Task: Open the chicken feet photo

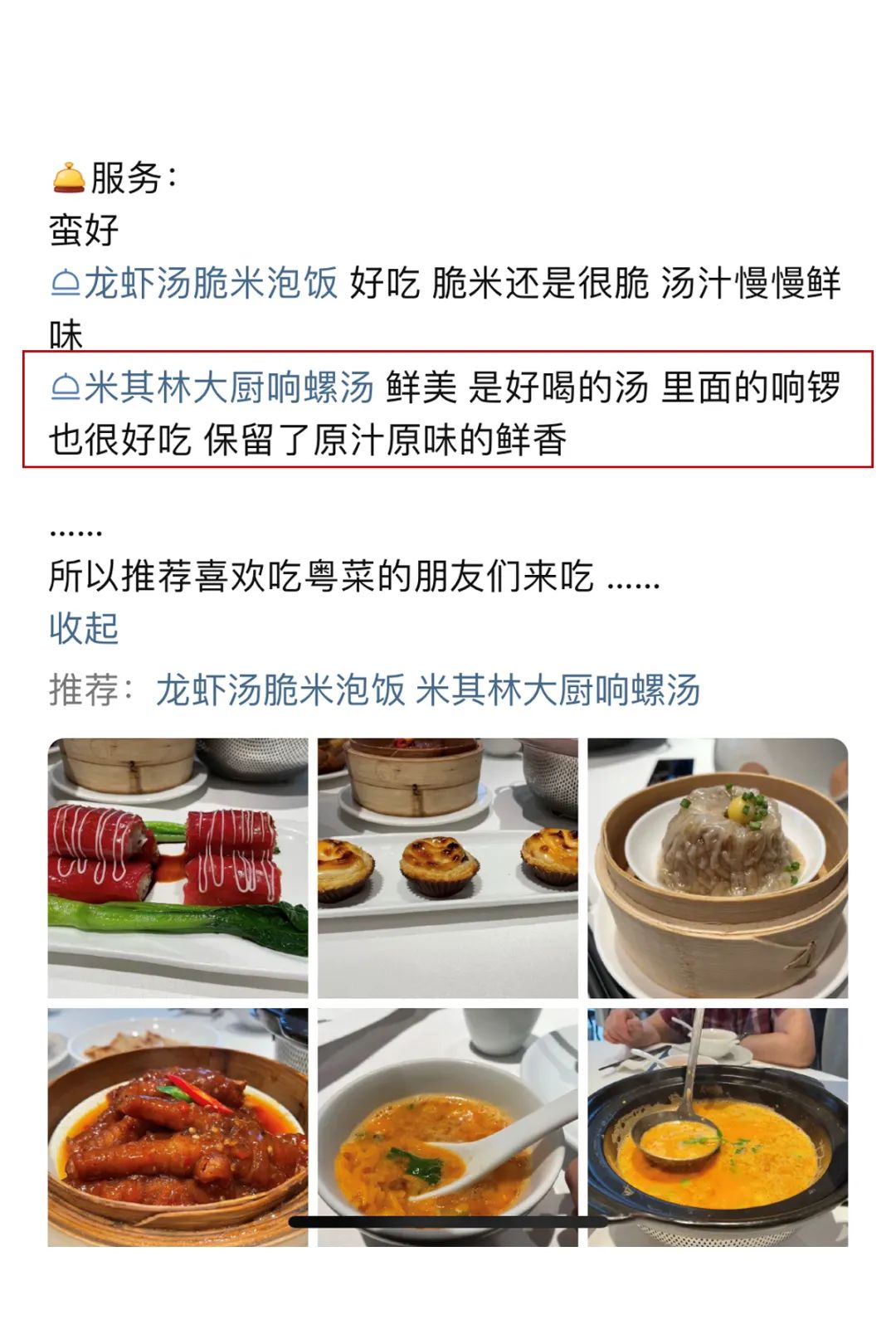Action: 178,1127
